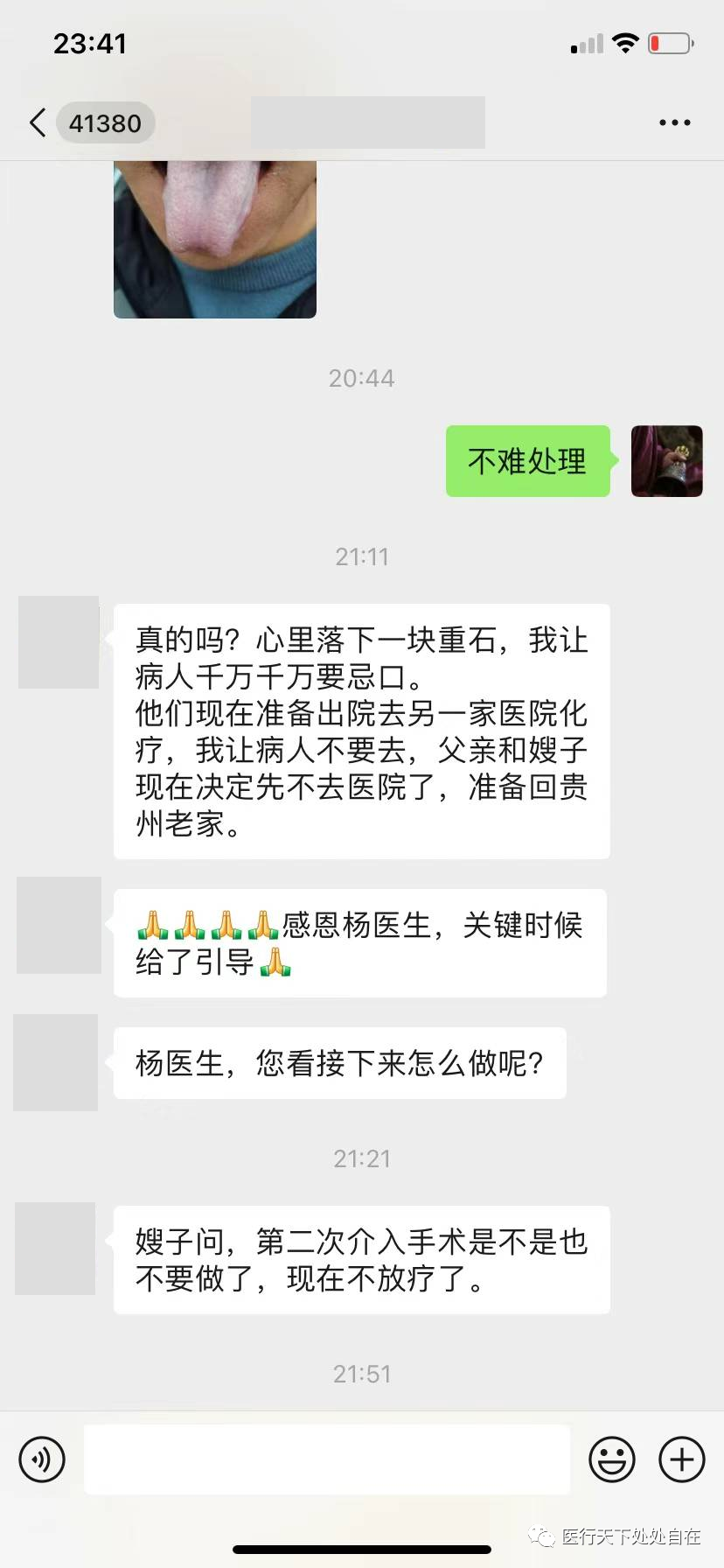
Task: Focus the message text field
Action: pos(326,1459)
